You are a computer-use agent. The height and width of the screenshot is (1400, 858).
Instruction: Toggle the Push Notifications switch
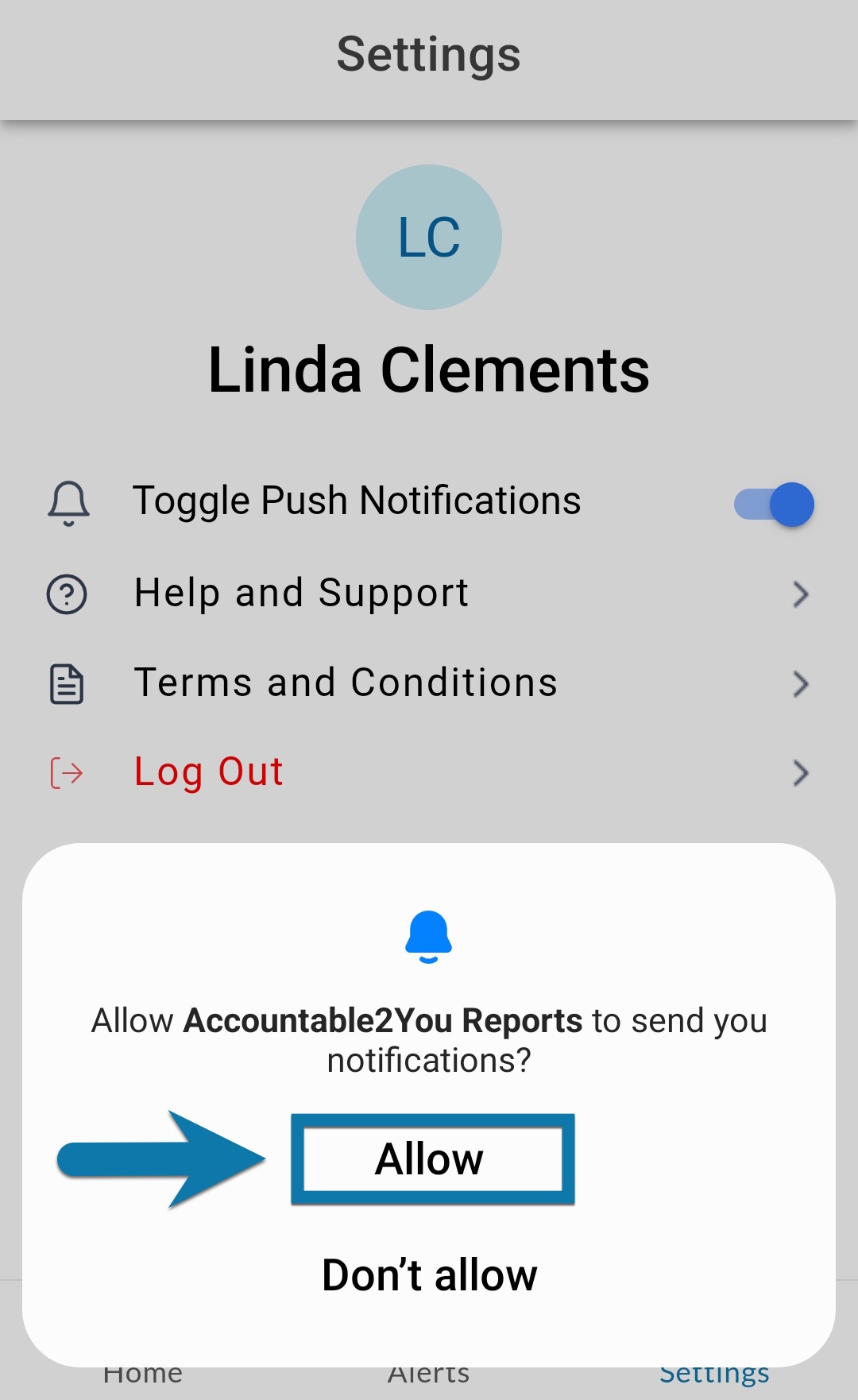774,505
